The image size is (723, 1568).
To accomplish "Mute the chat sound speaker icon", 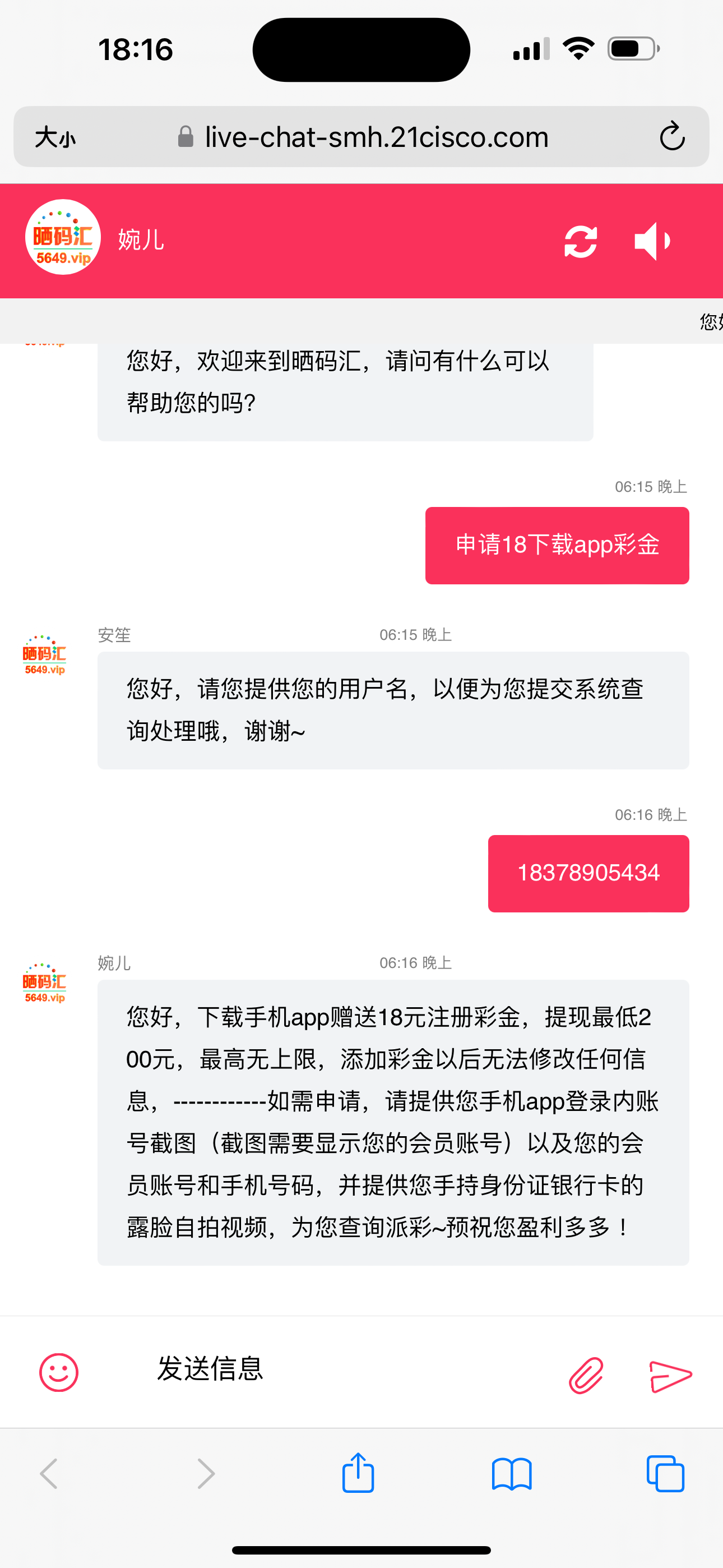I will [x=652, y=242].
